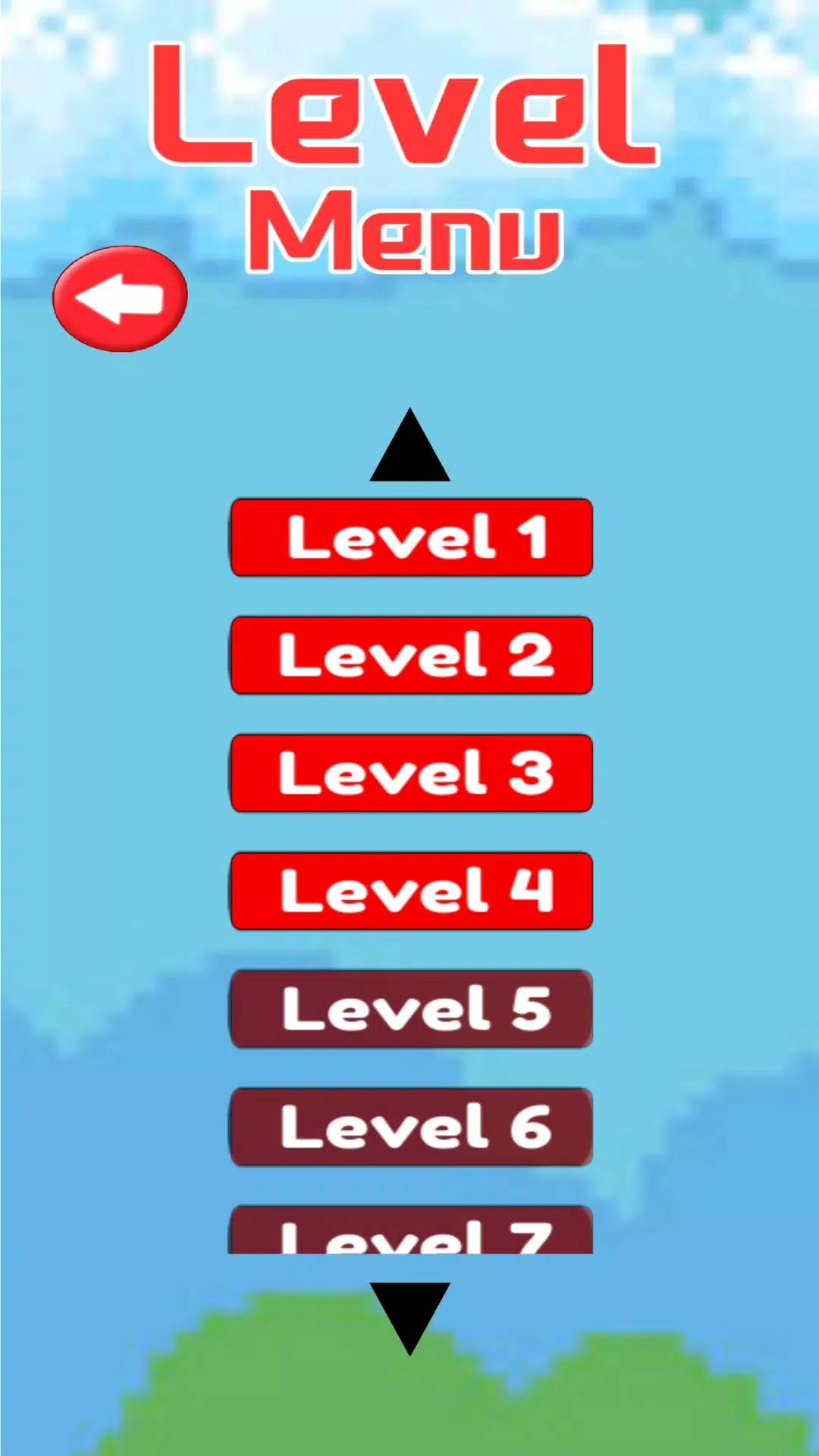This screenshot has height=1456, width=819.
Task: Select the partially visible Level 7
Action: pyautogui.click(x=411, y=1232)
